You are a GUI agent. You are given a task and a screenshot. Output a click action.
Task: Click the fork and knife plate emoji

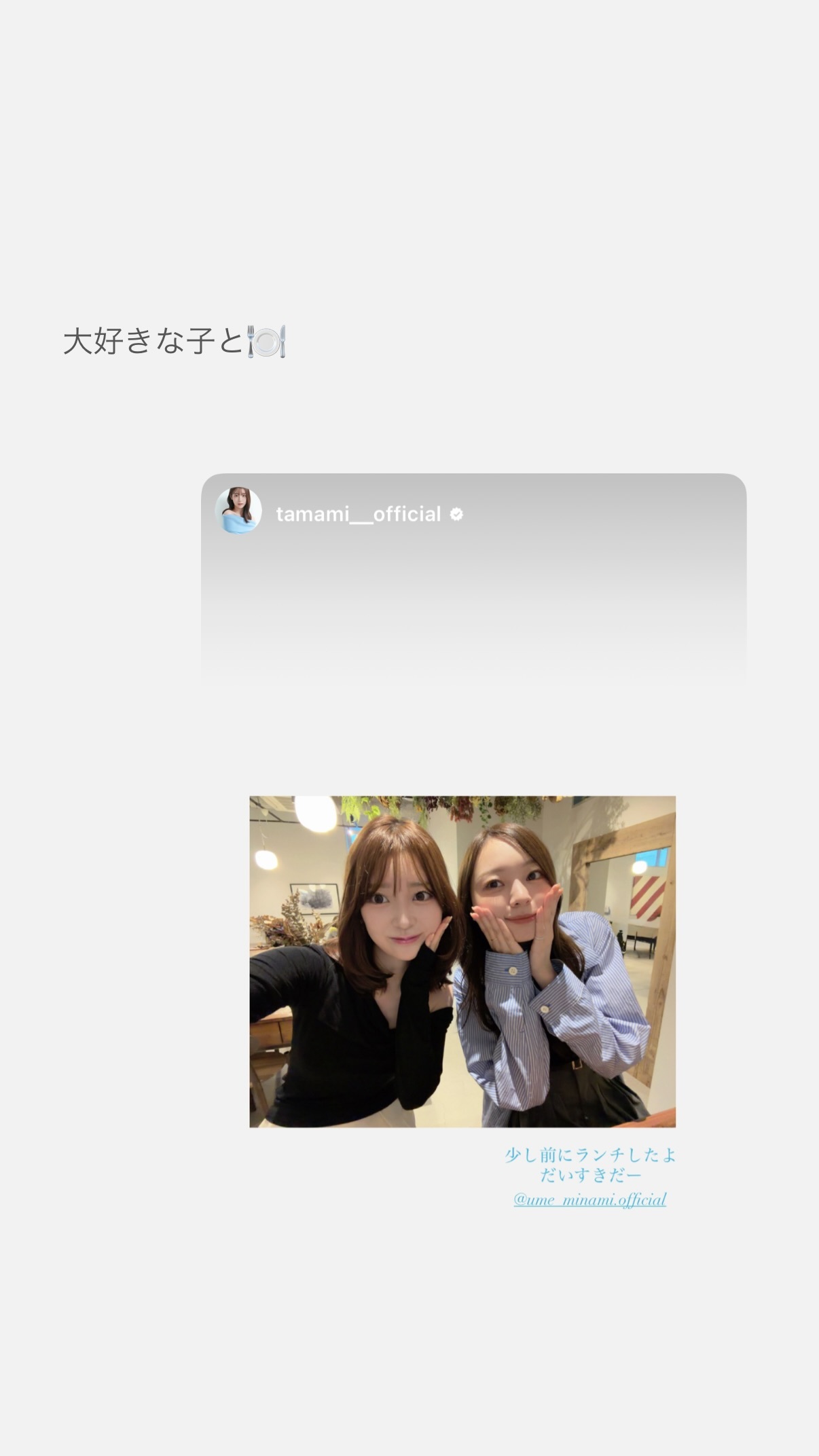click(x=266, y=343)
